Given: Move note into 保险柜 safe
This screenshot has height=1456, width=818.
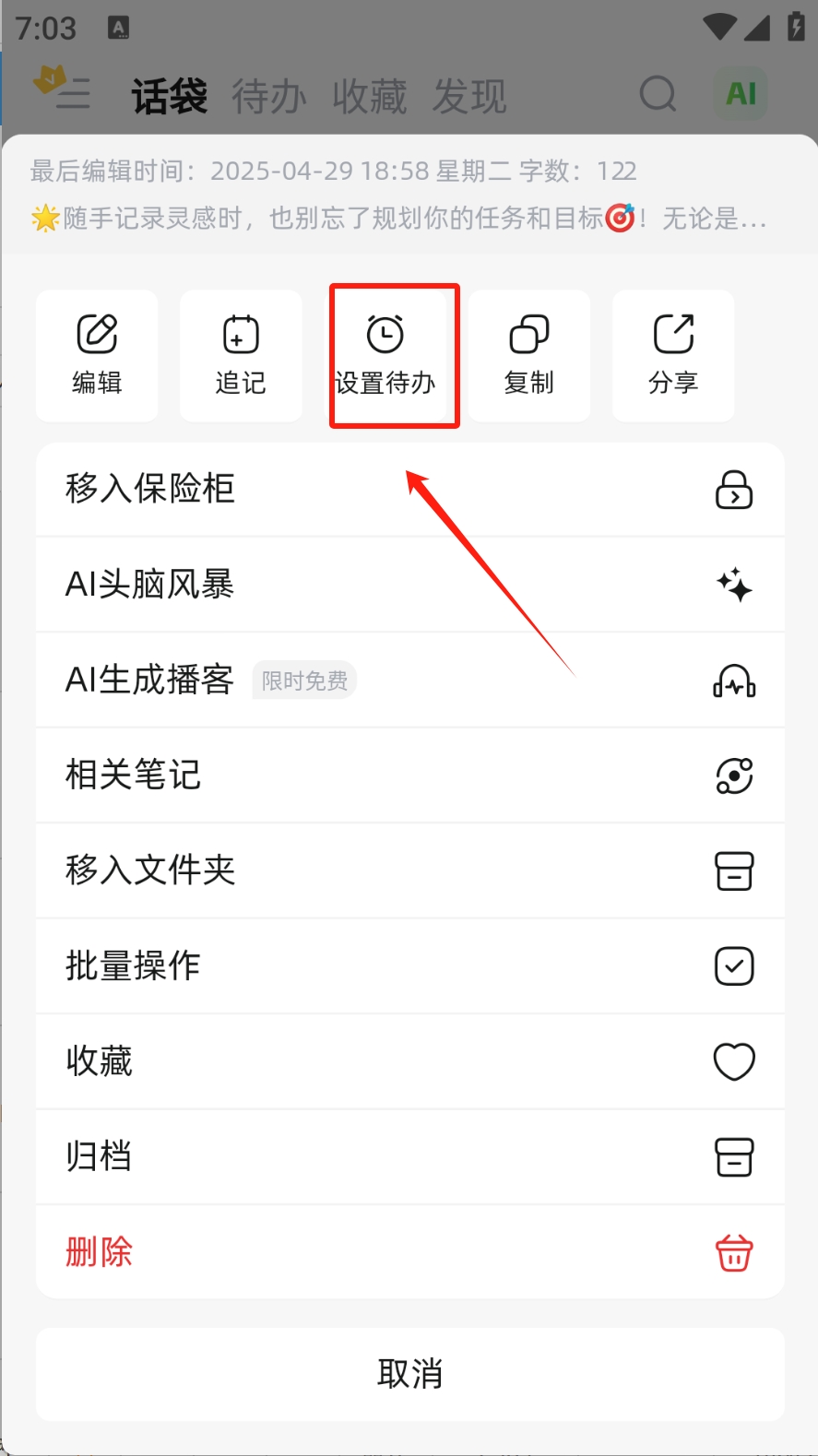Looking at the screenshot, I should (x=409, y=490).
